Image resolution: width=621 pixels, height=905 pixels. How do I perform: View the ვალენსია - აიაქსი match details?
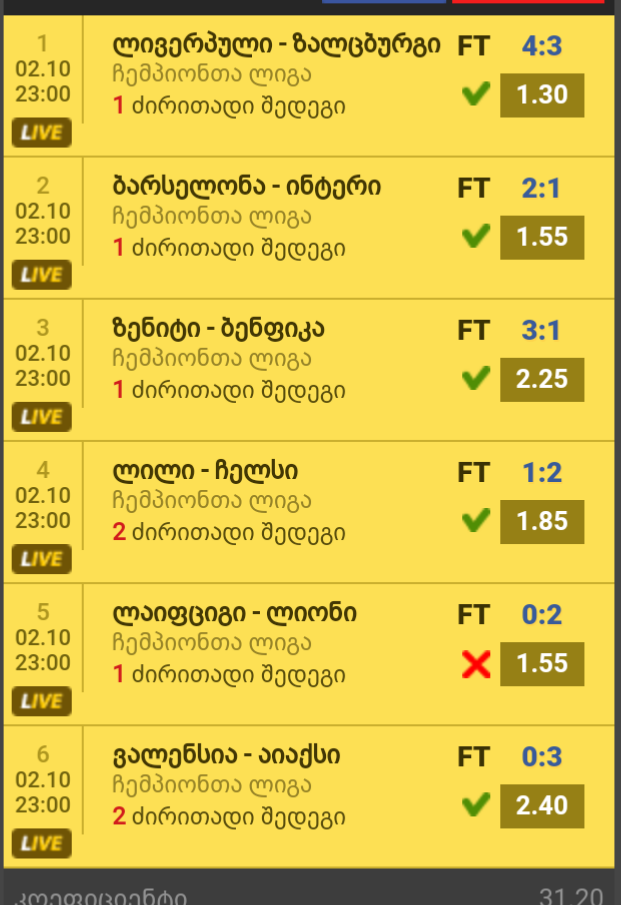click(226, 756)
